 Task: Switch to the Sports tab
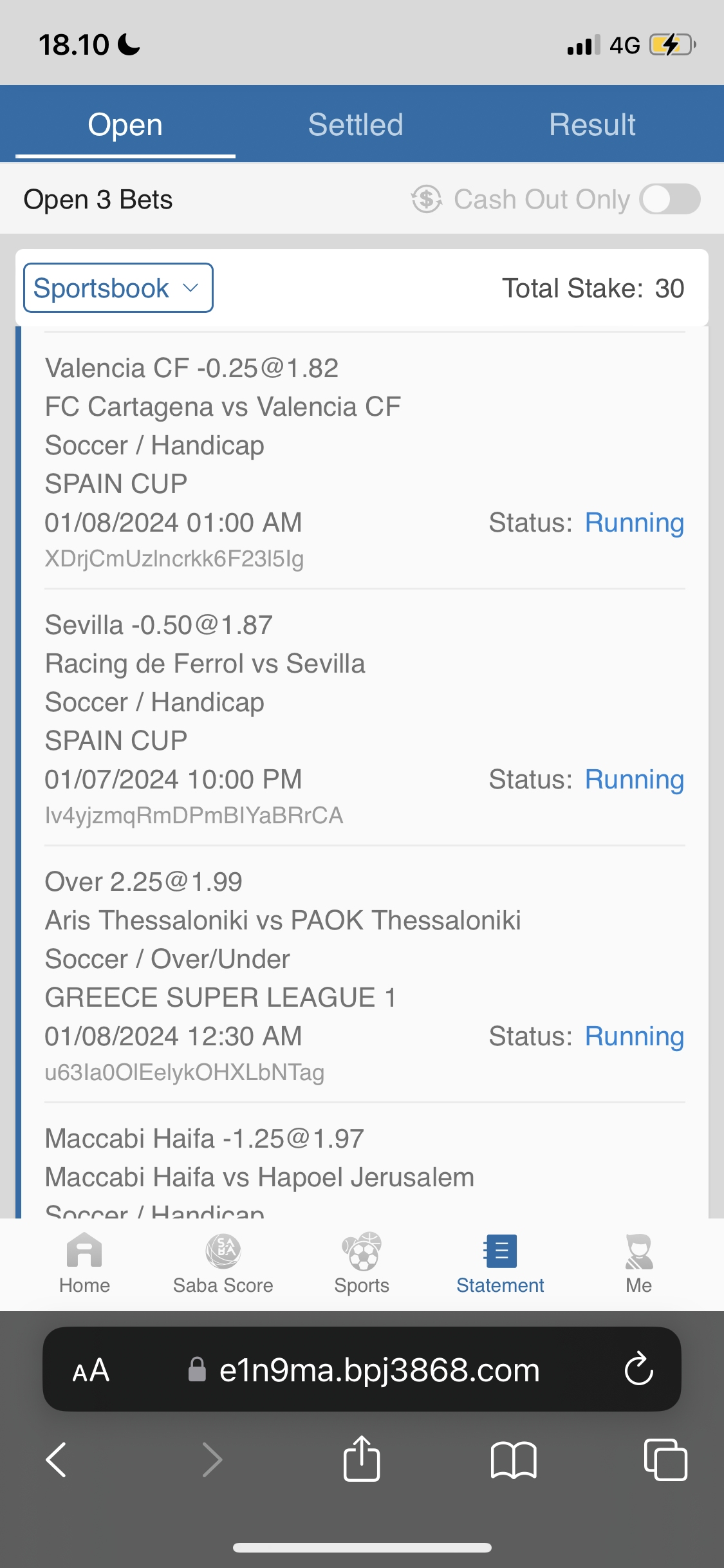click(x=362, y=1263)
